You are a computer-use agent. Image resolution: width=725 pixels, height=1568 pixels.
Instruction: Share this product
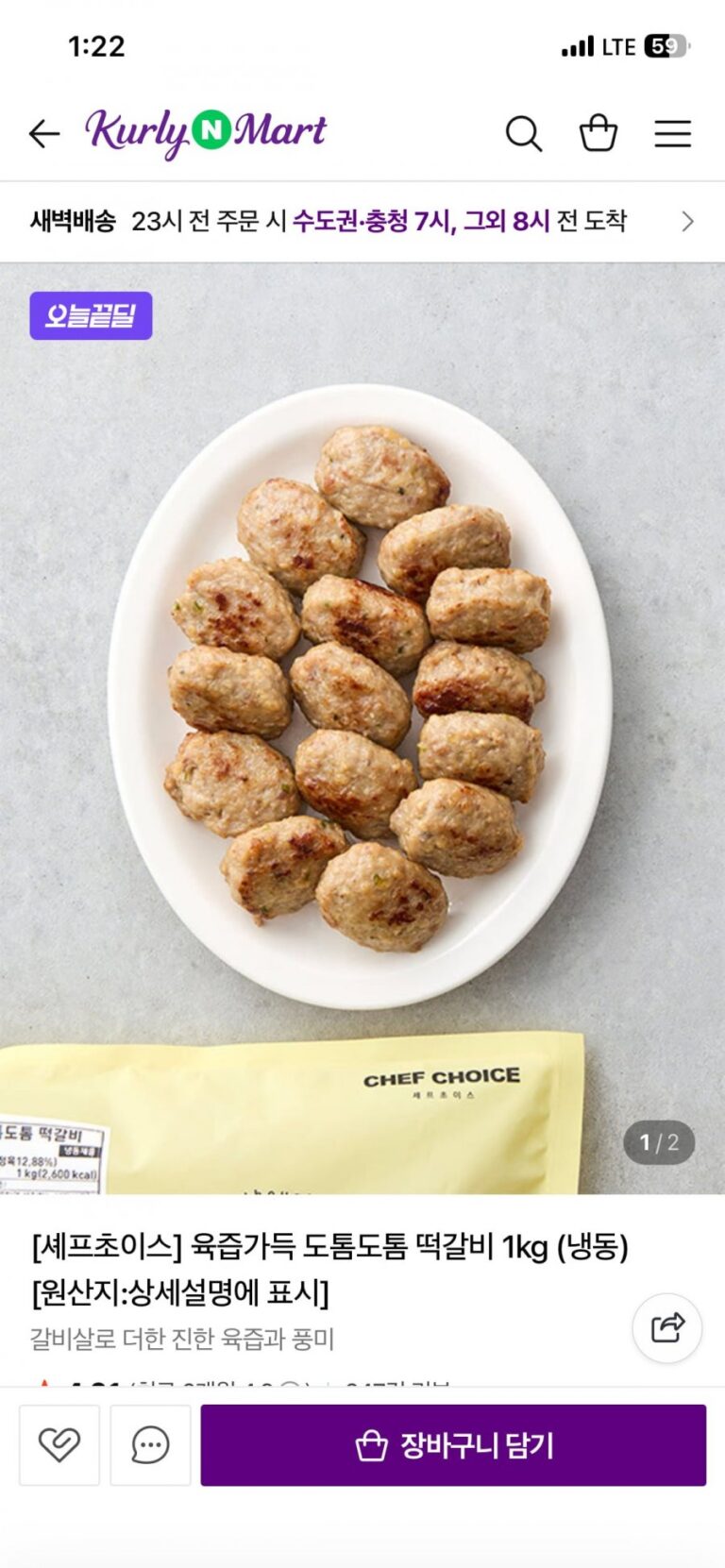[x=666, y=1327]
